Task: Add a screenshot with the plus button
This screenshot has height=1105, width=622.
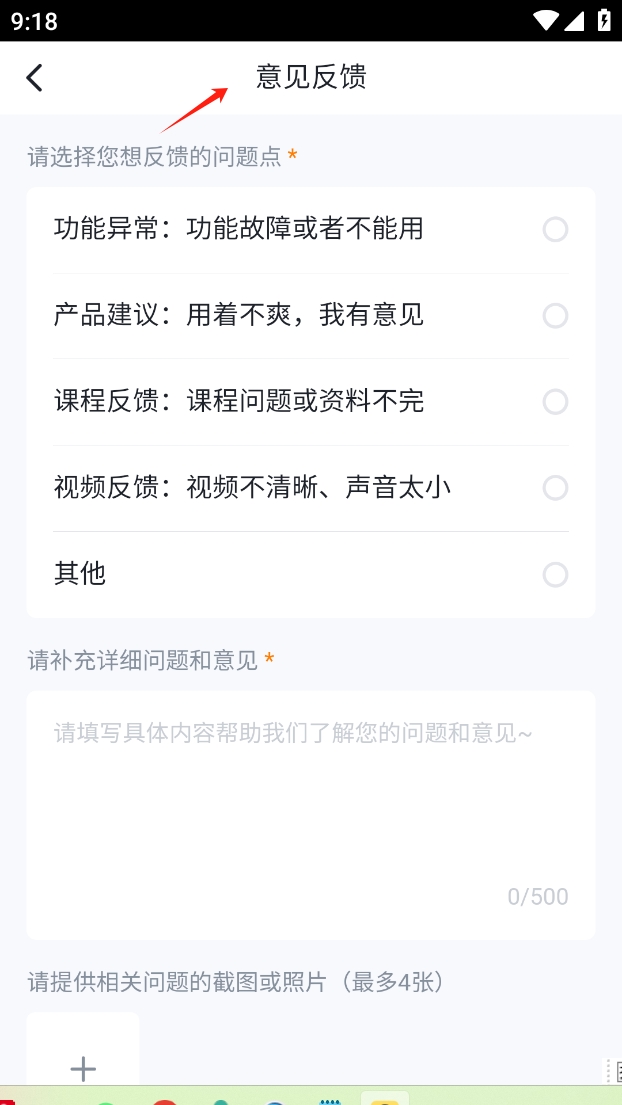Action: tap(83, 1068)
